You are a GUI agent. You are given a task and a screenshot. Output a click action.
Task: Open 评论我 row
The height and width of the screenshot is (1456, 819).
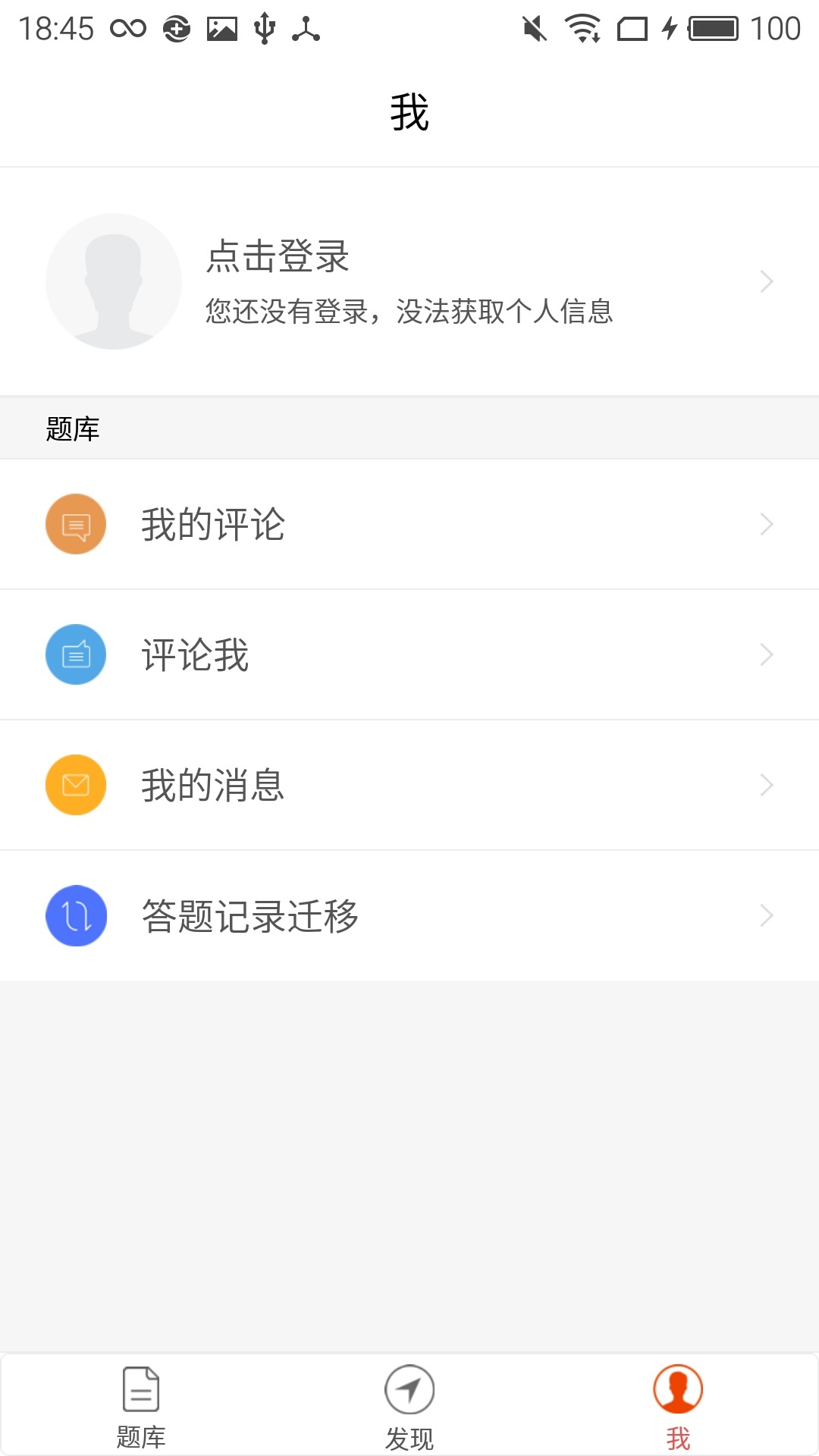[409, 654]
